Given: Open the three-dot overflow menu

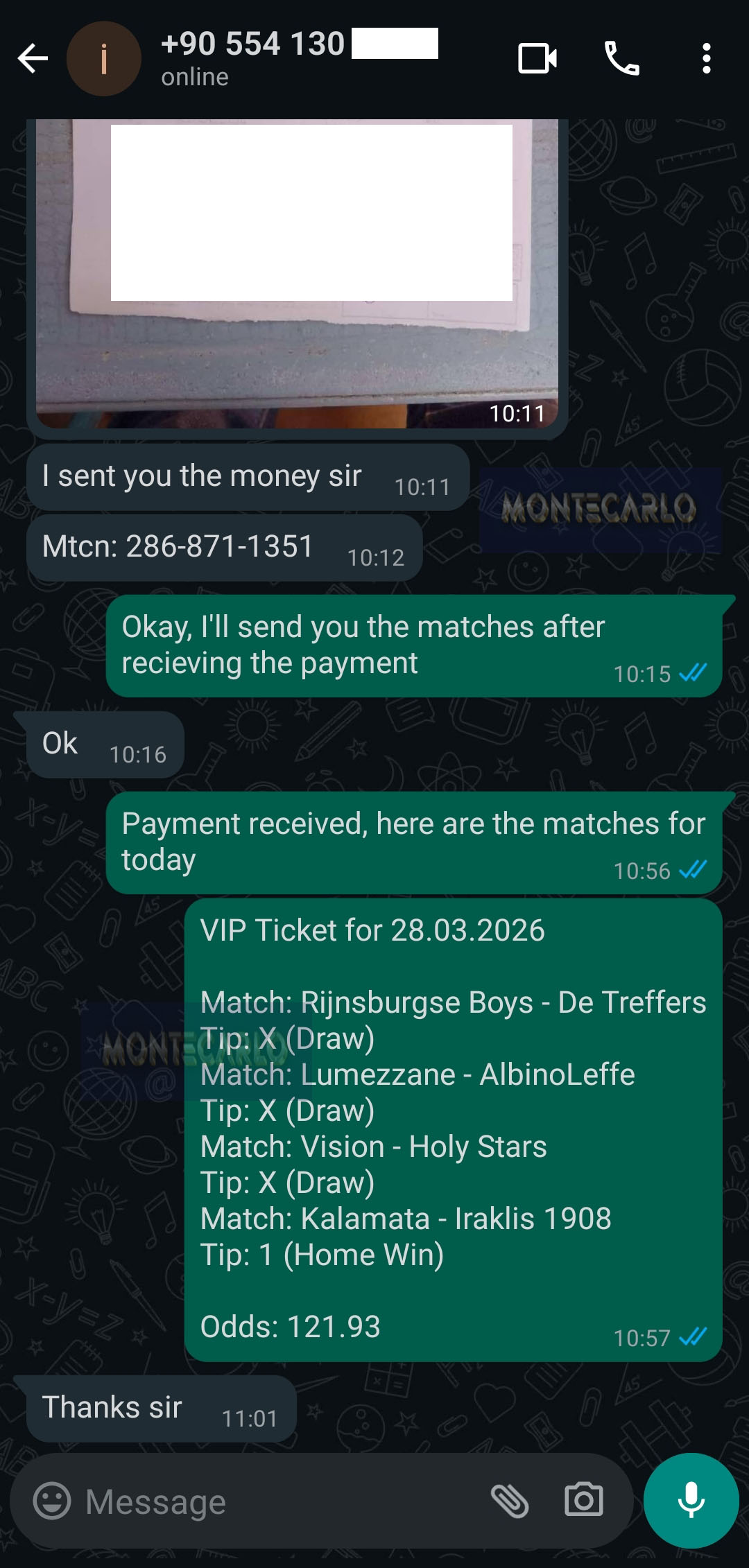Looking at the screenshot, I should [706, 59].
